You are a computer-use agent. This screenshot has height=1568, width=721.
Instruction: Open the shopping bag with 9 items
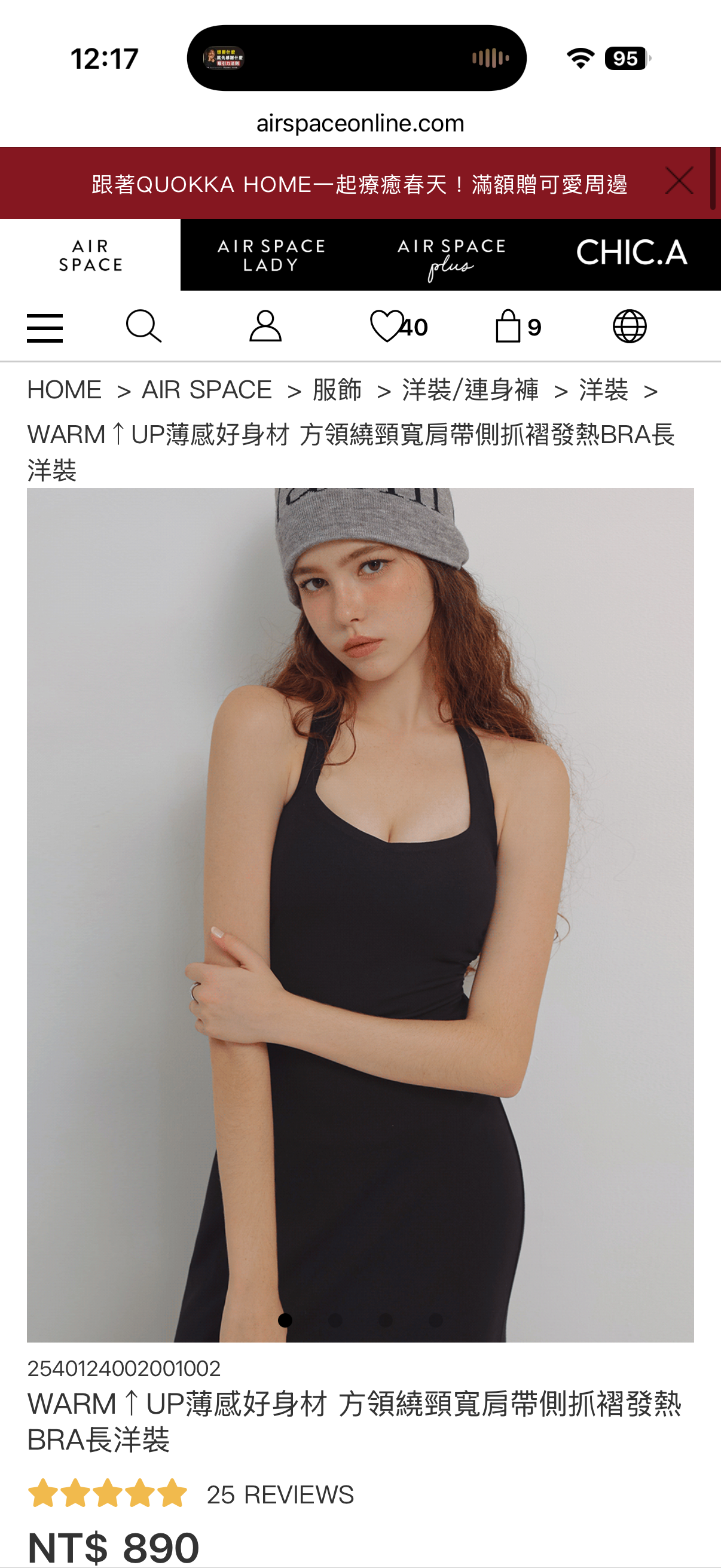pos(517,327)
